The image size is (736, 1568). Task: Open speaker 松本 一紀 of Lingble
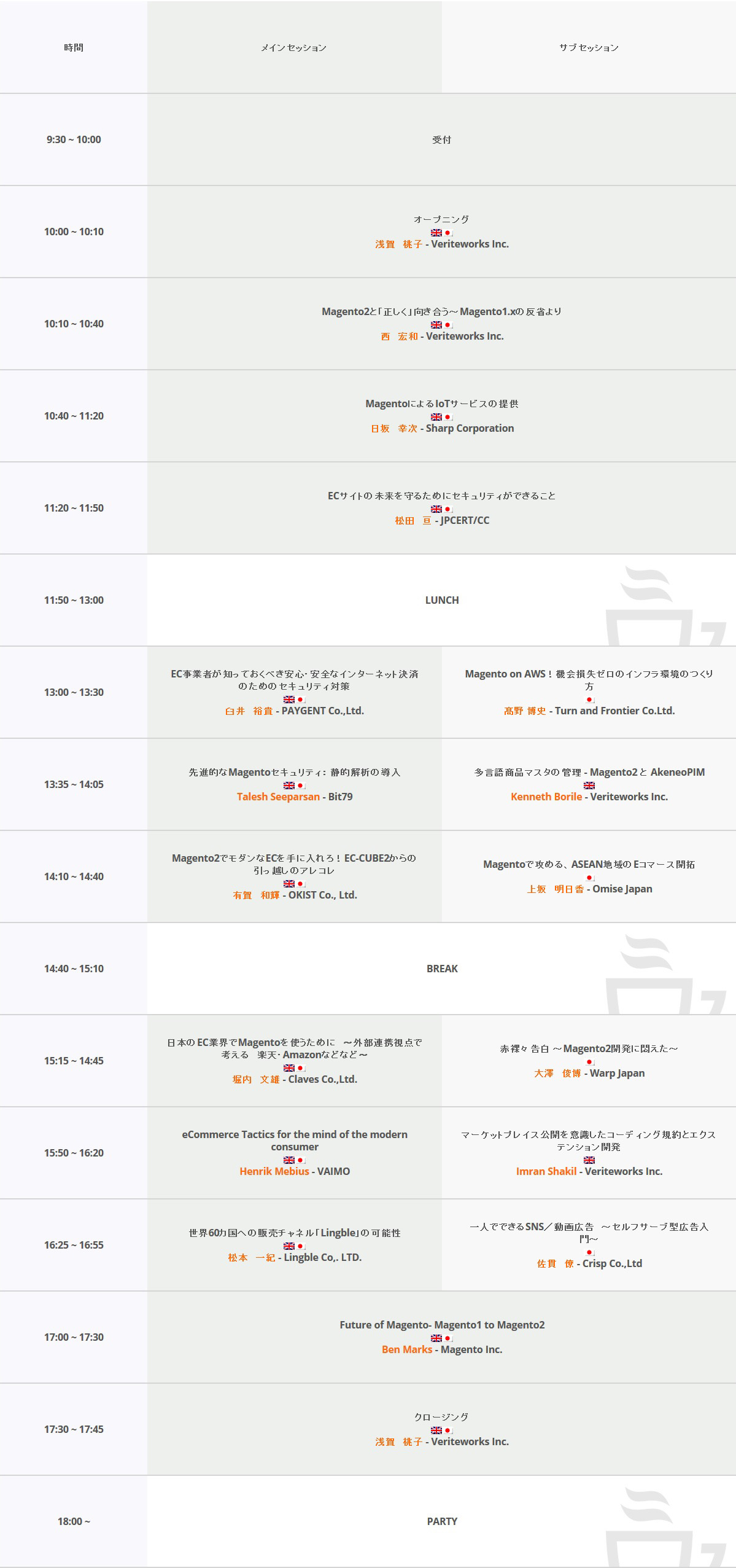[x=252, y=1257]
